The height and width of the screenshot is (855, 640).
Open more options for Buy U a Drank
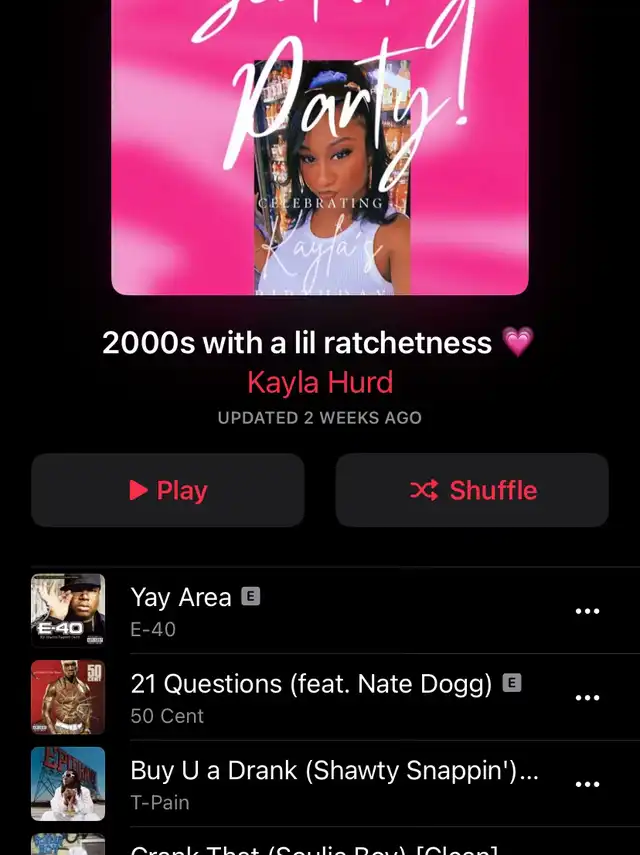(588, 785)
